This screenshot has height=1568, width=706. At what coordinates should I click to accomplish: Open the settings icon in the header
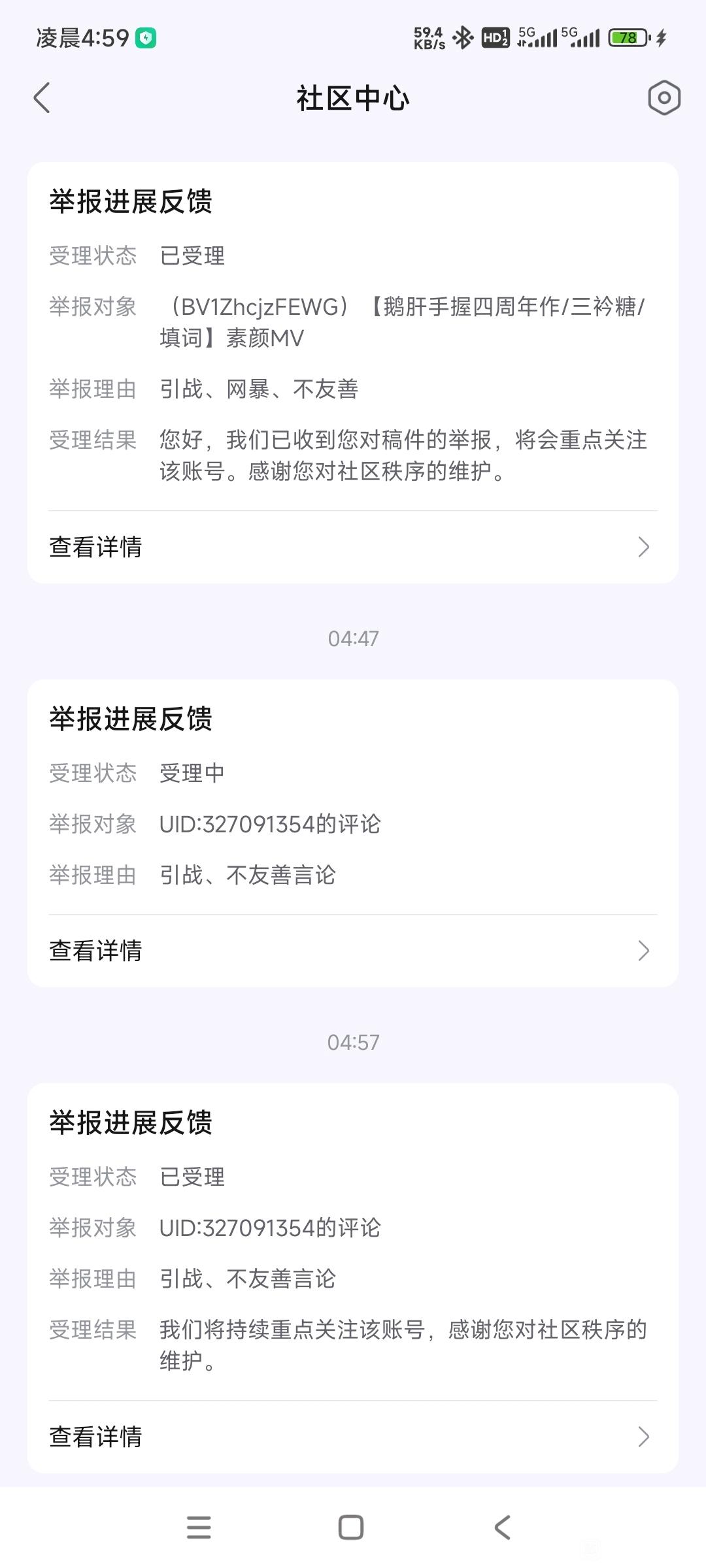pos(664,99)
